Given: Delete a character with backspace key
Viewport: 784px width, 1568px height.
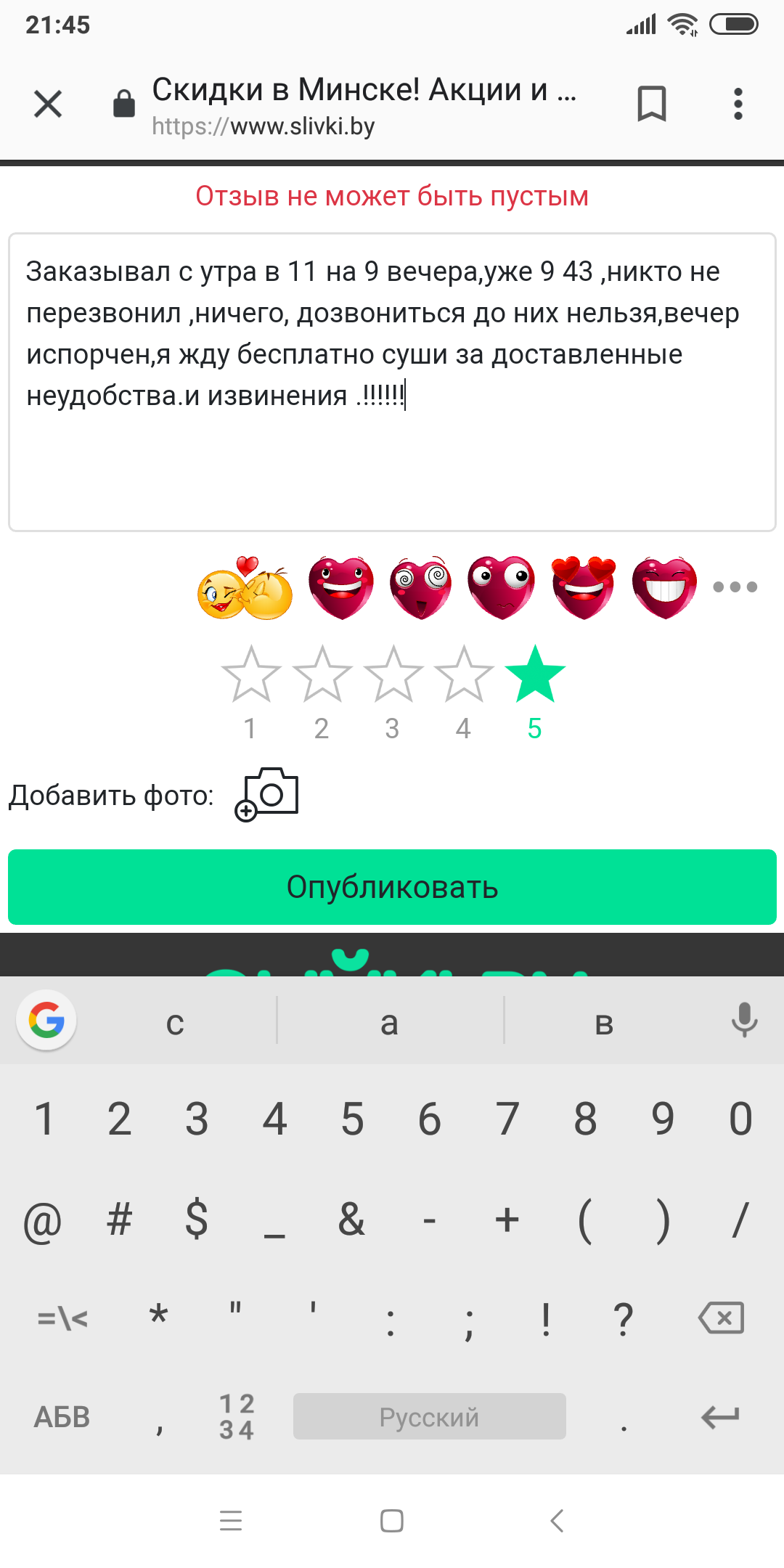Looking at the screenshot, I should 721,1318.
